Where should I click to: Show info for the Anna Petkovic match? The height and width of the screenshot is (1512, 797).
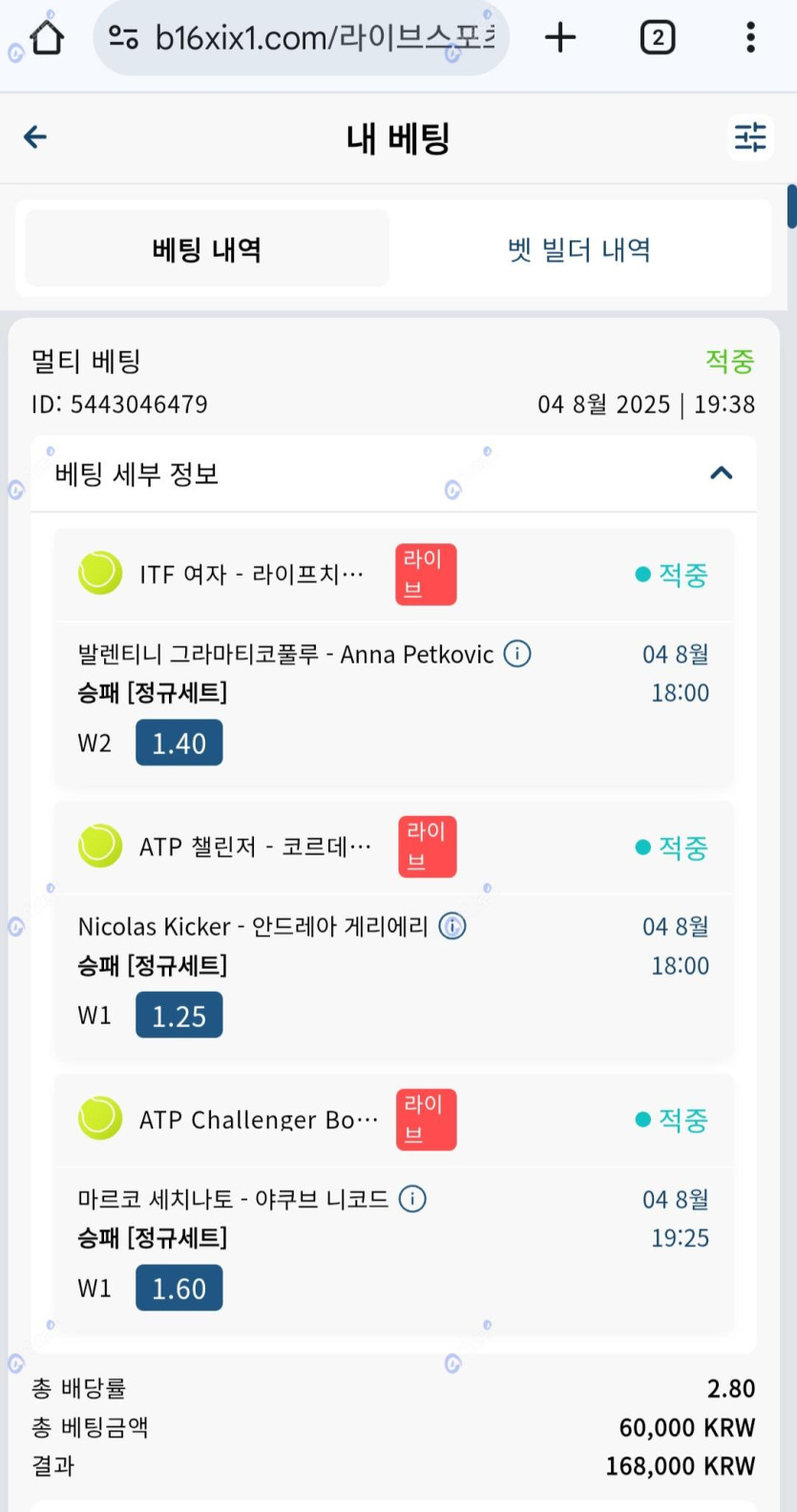(517, 654)
